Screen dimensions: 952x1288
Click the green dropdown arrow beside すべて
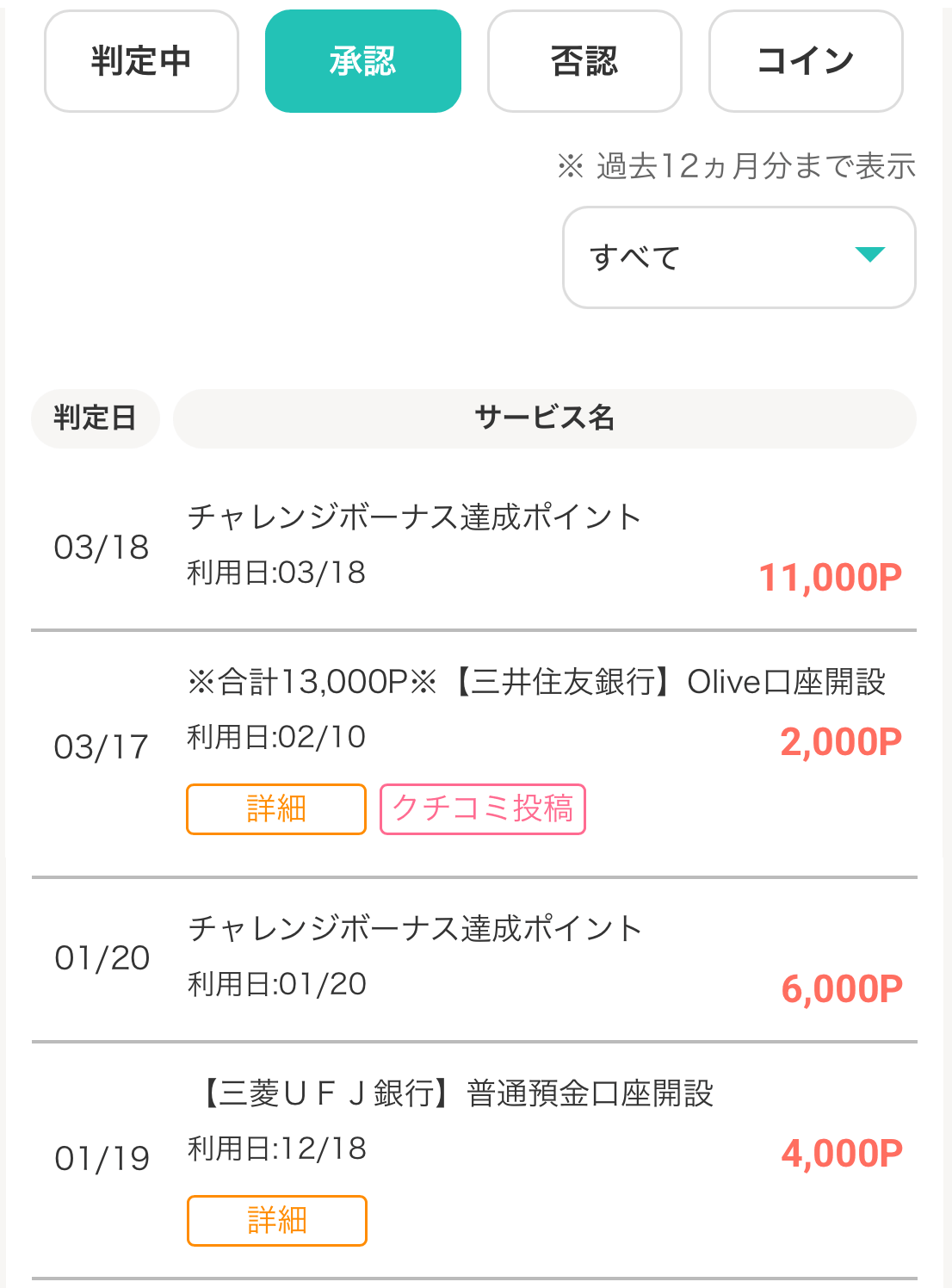coord(871,255)
